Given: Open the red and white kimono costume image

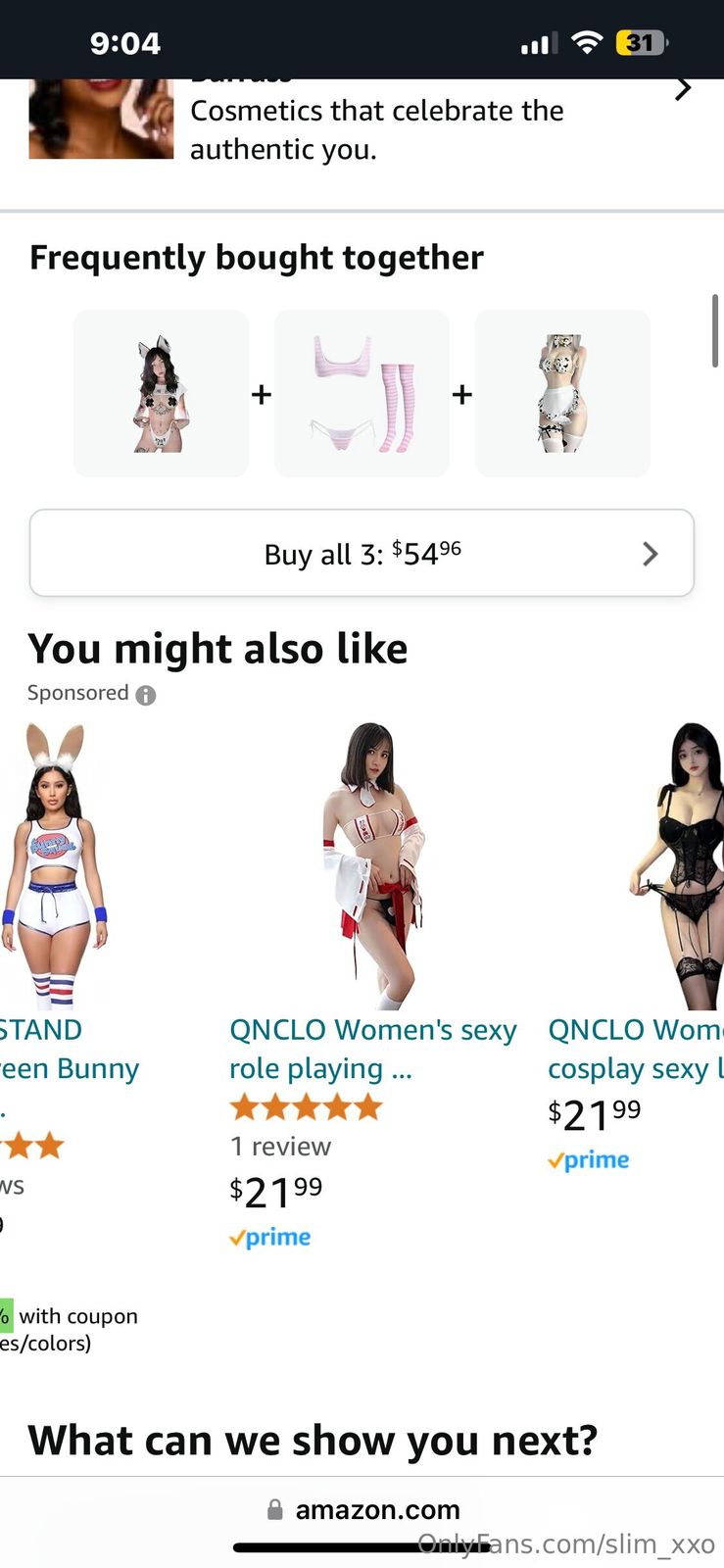Looking at the screenshot, I should (372, 867).
